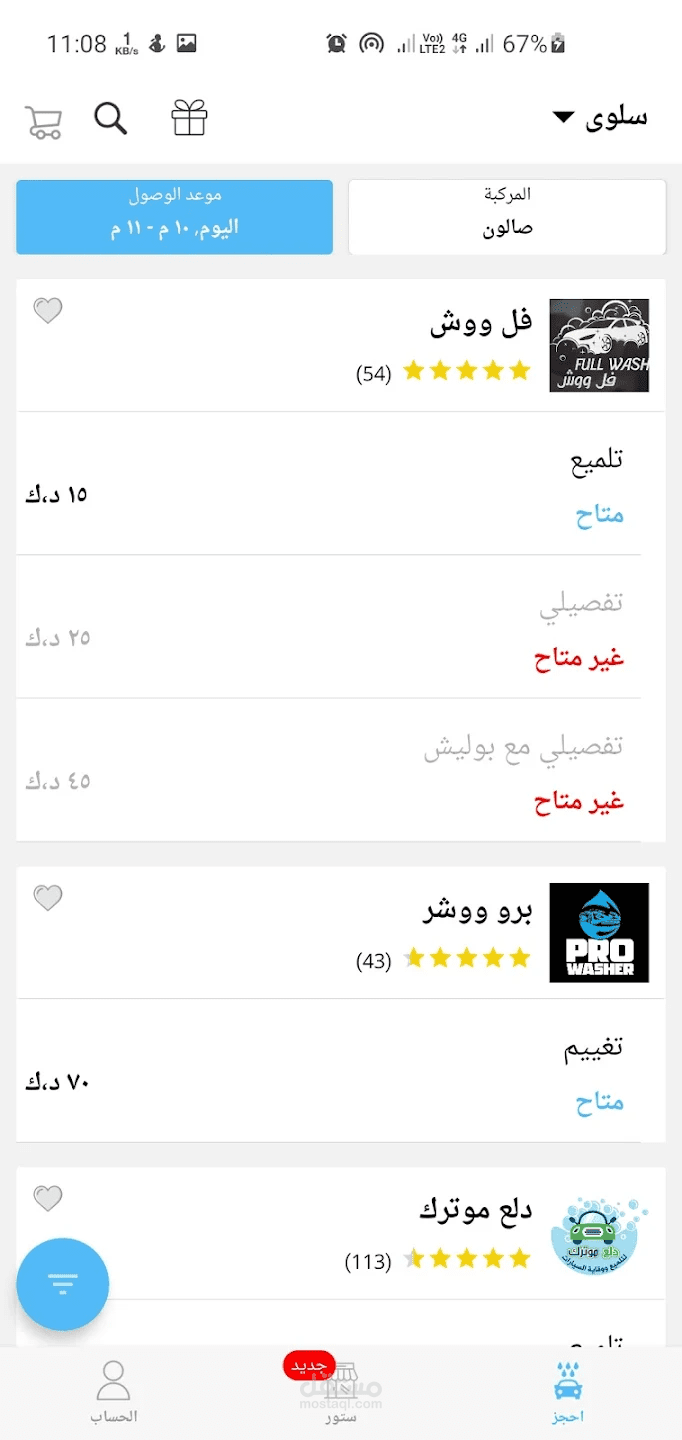The width and height of the screenshot is (682, 1440).
Task: Open the برو ووشر provider details
Action: pyautogui.click(x=477, y=910)
